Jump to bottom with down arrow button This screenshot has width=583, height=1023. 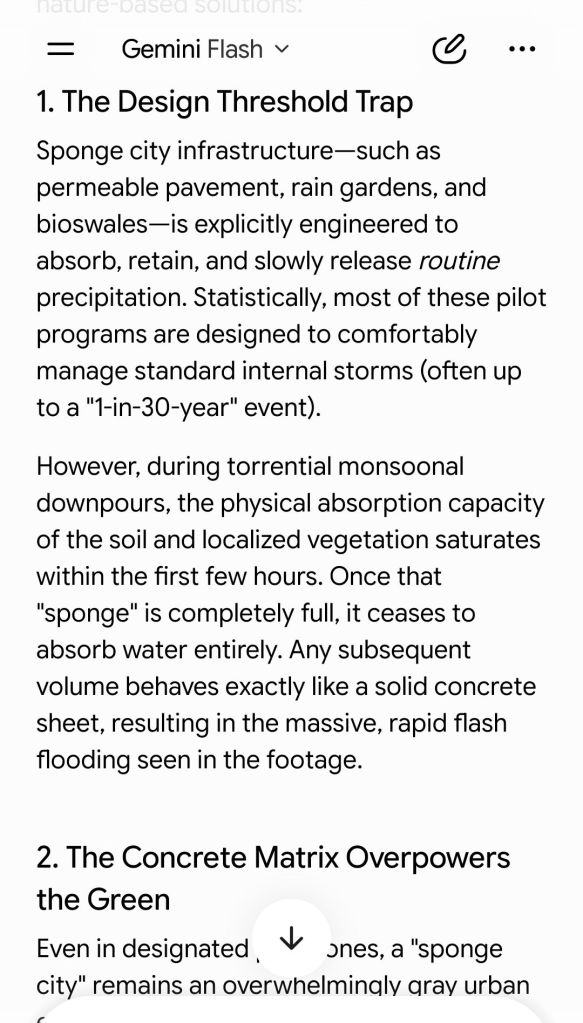[x=291, y=939]
